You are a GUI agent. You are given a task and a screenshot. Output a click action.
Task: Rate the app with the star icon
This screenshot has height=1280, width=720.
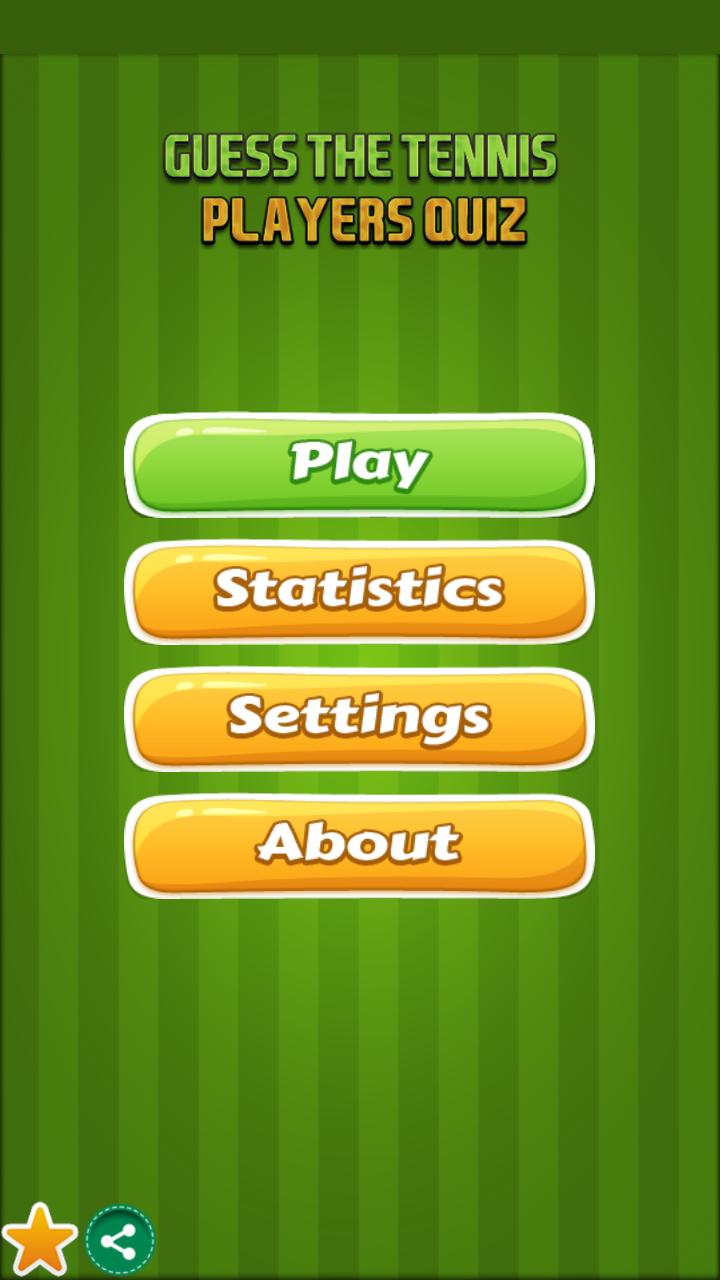point(40,1240)
